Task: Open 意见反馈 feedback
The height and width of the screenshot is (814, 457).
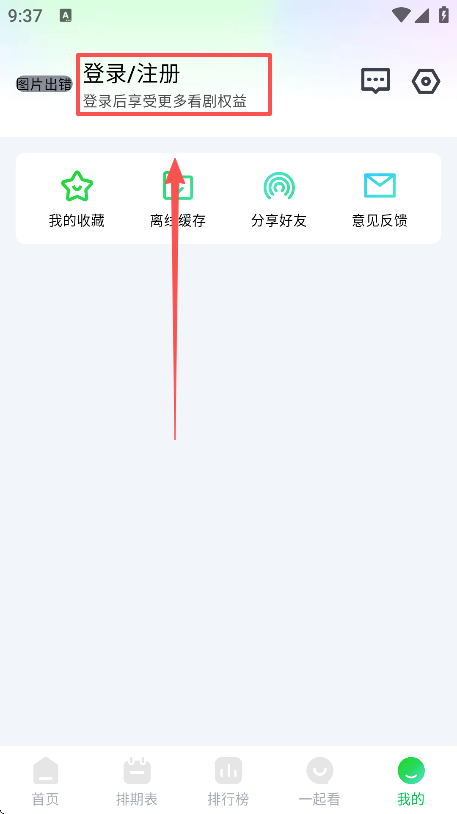Action: coord(380,199)
